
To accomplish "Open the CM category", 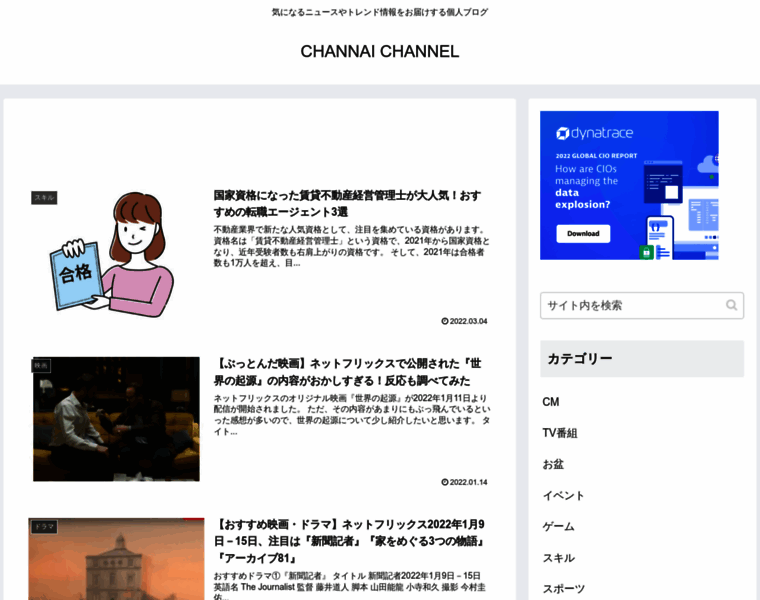I will [551, 402].
